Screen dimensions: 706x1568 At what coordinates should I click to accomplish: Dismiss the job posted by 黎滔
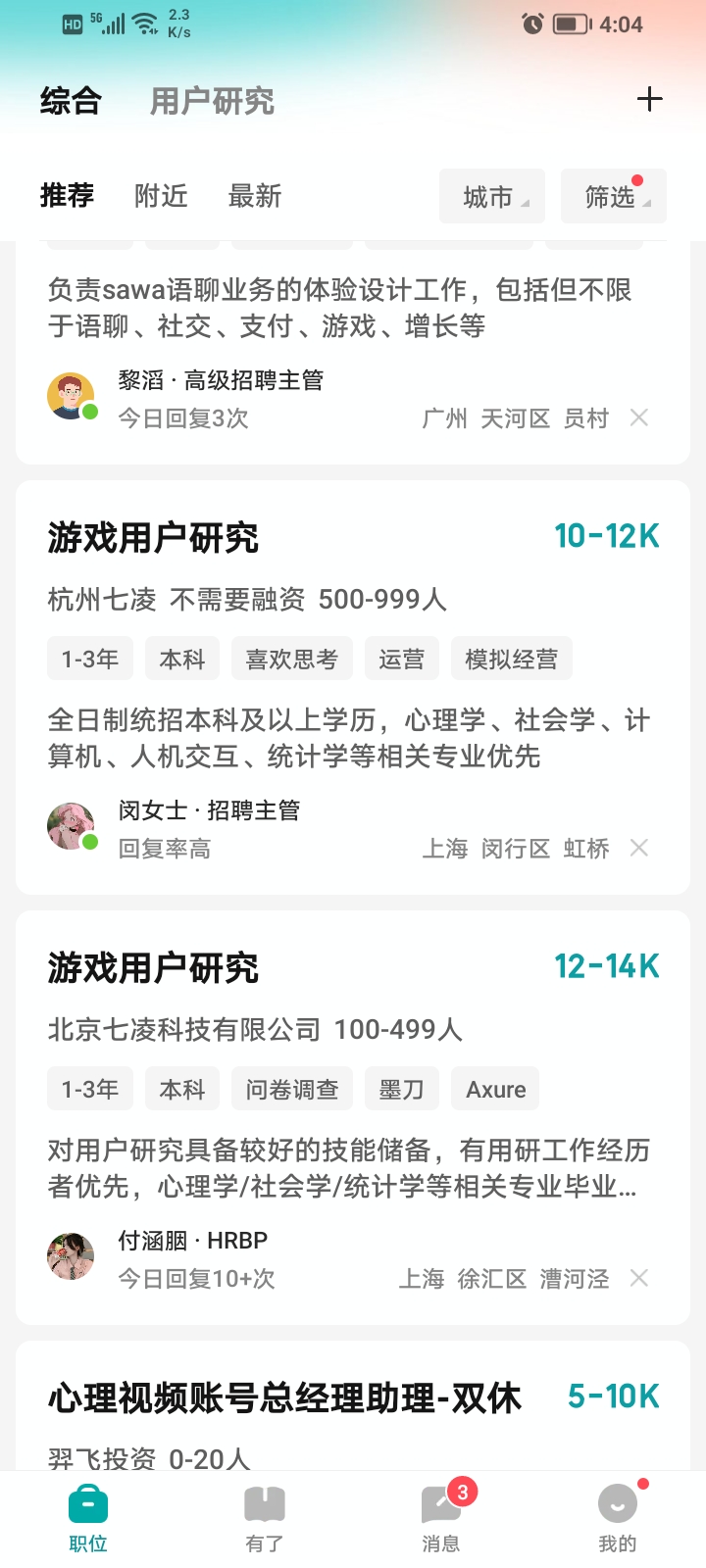639,418
